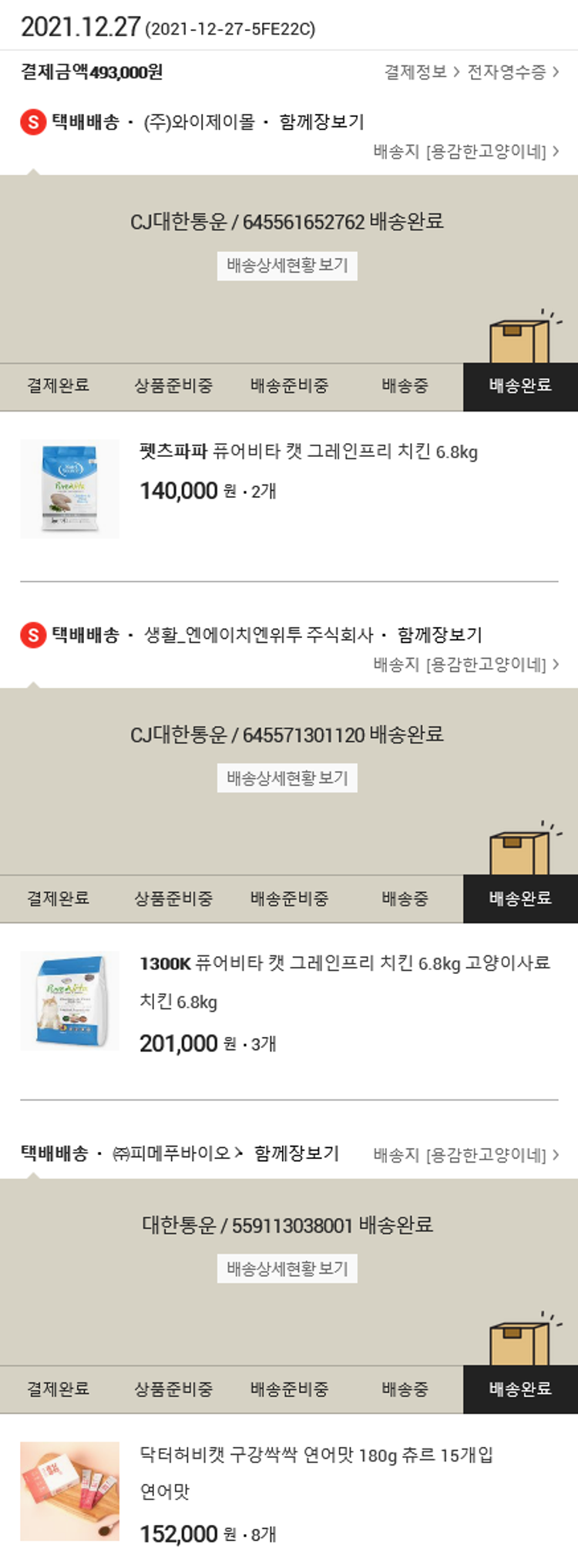View 배송상세현황 for tracking 645561652762
The width and height of the screenshot is (578, 1568).
click(x=287, y=266)
